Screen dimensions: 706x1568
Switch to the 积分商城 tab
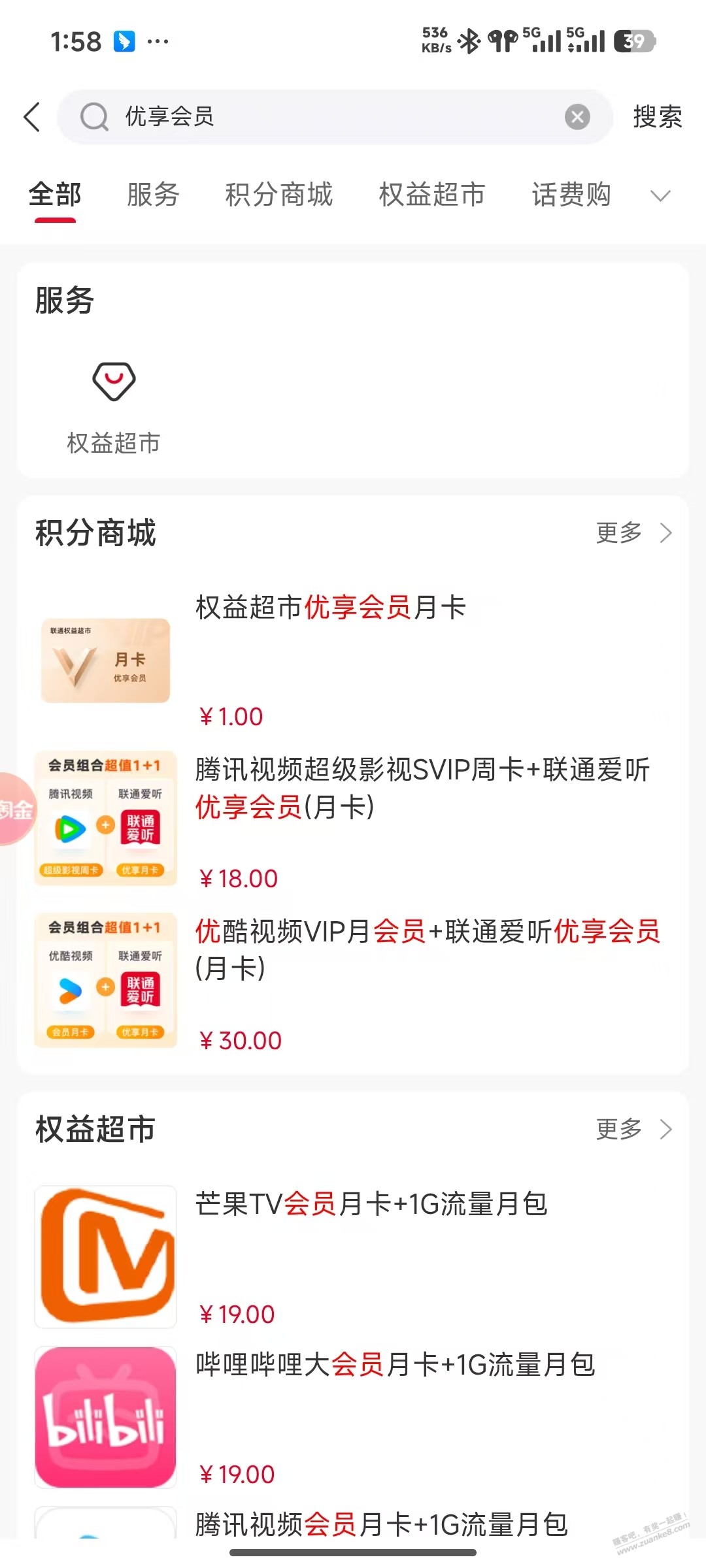(279, 195)
